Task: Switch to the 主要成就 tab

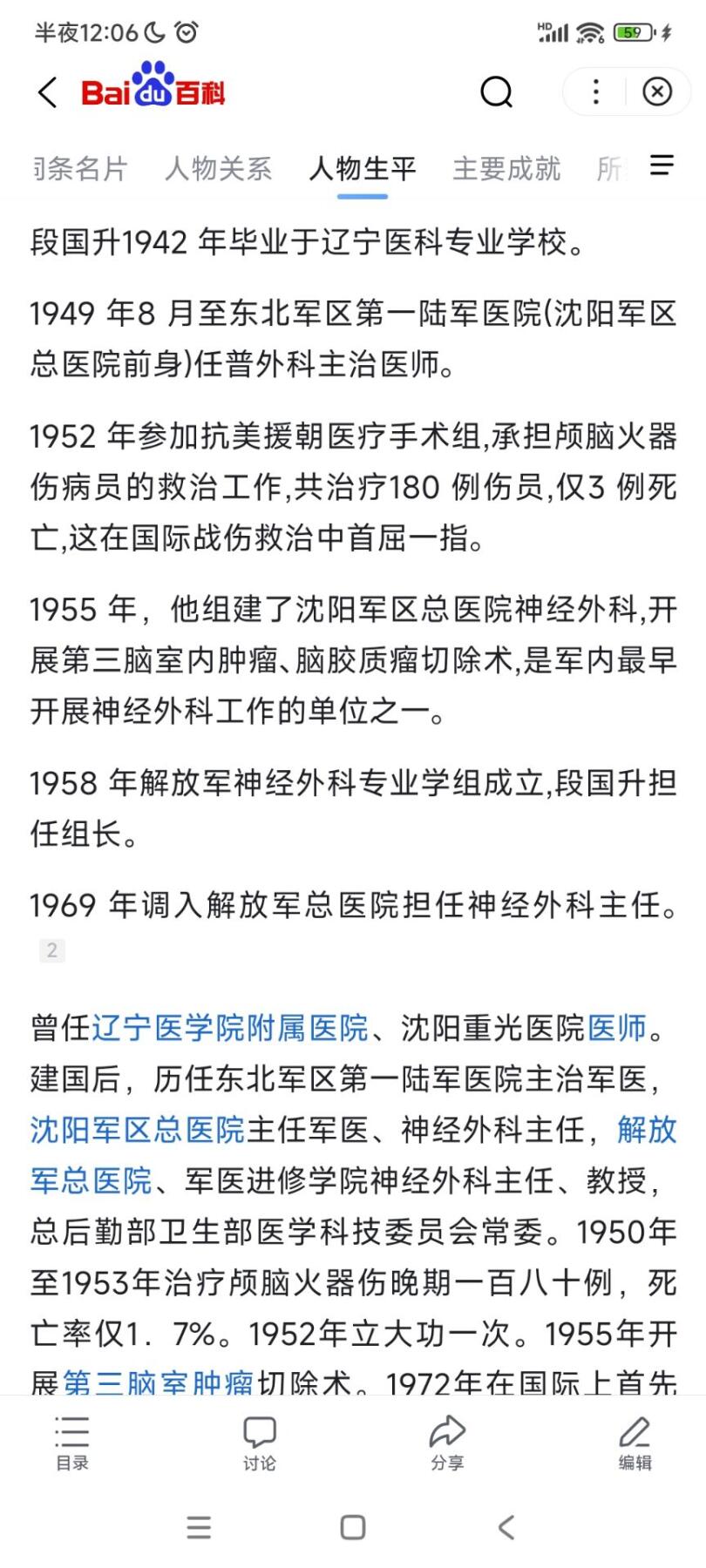Action: pos(506,169)
